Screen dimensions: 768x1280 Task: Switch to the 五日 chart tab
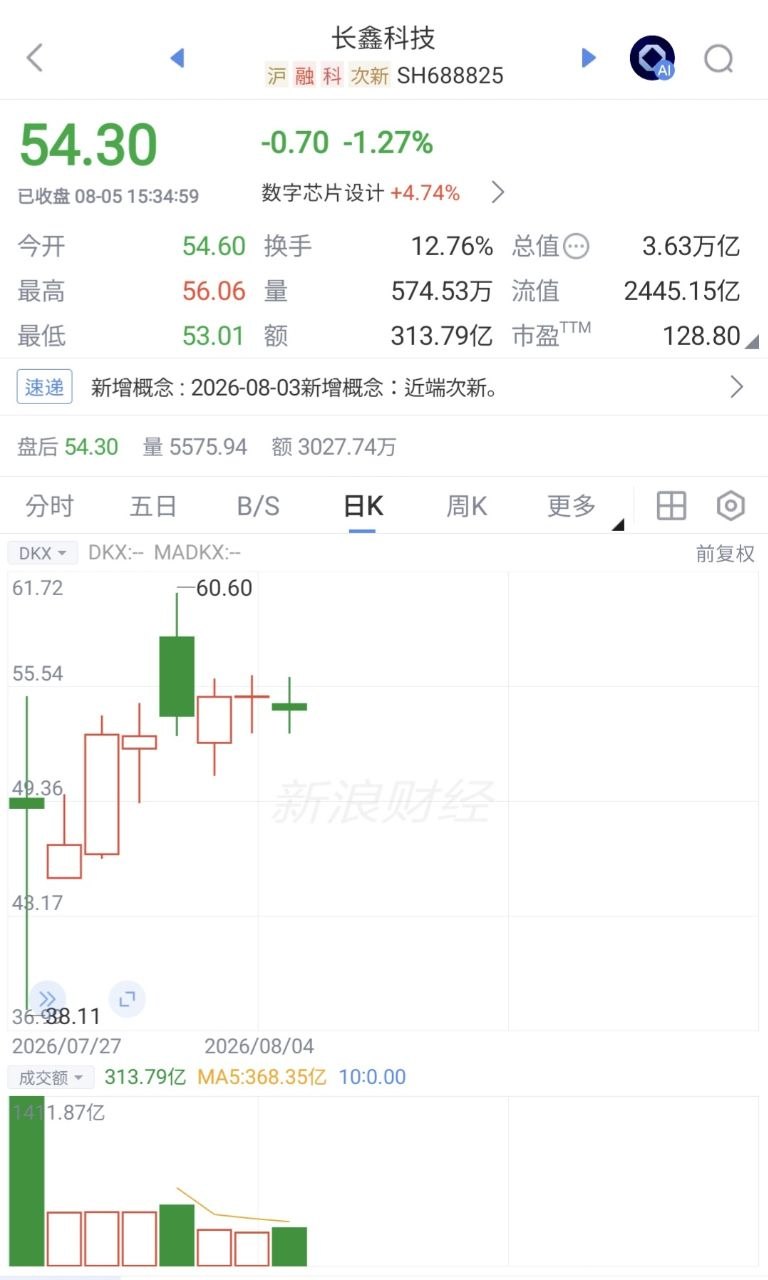tap(153, 506)
